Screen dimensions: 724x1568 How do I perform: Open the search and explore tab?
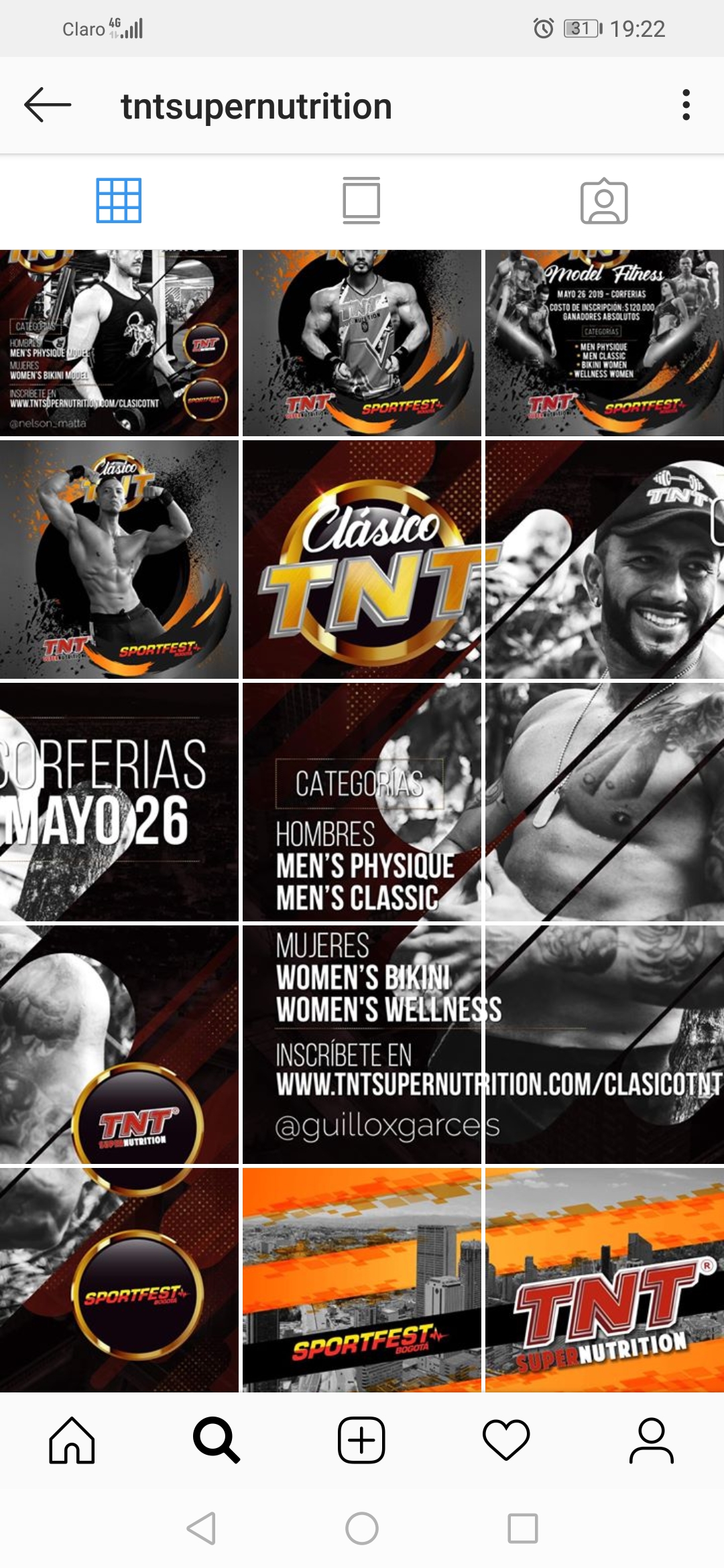216,1440
